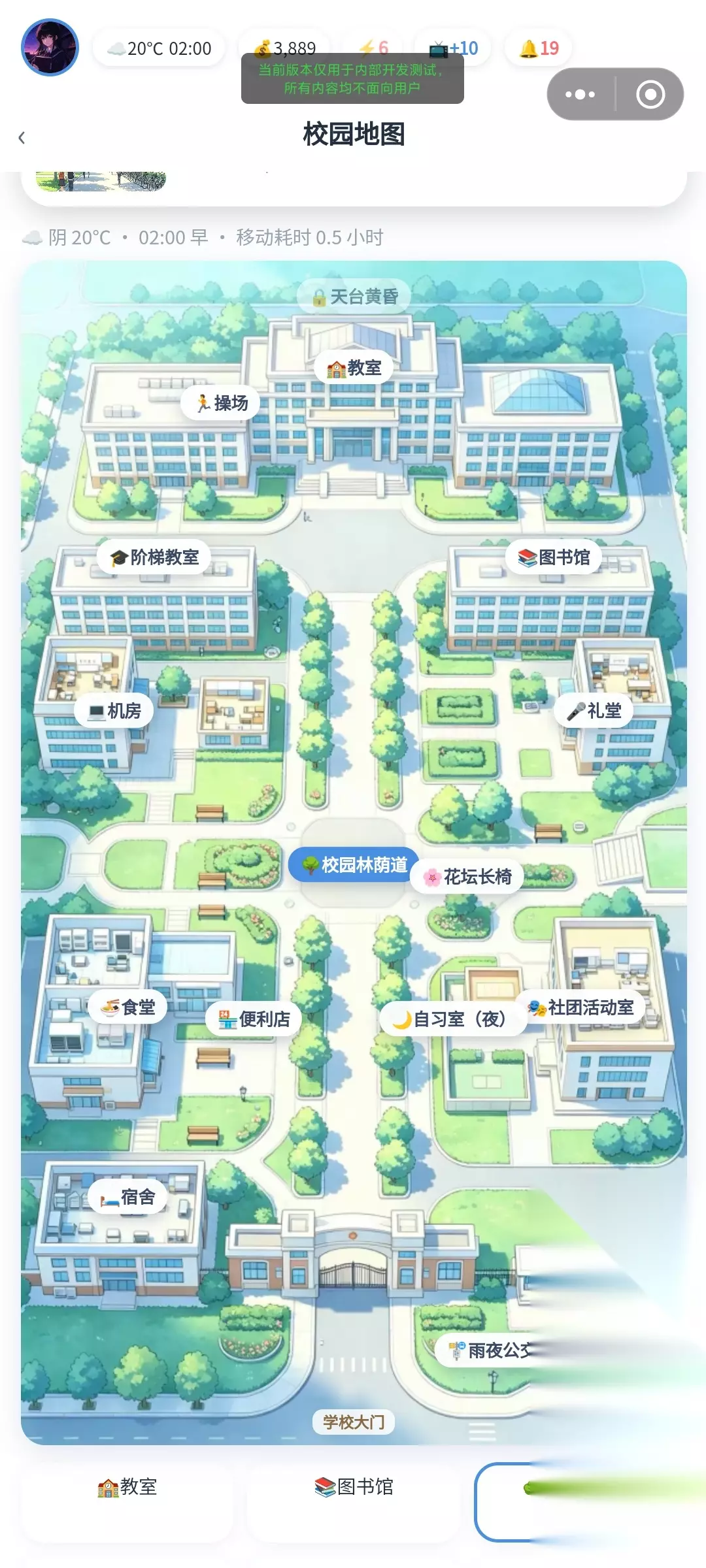Tap the 校园林荫道 highlighted marker
The width and height of the screenshot is (706, 1568).
pyautogui.click(x=354, y=865)
